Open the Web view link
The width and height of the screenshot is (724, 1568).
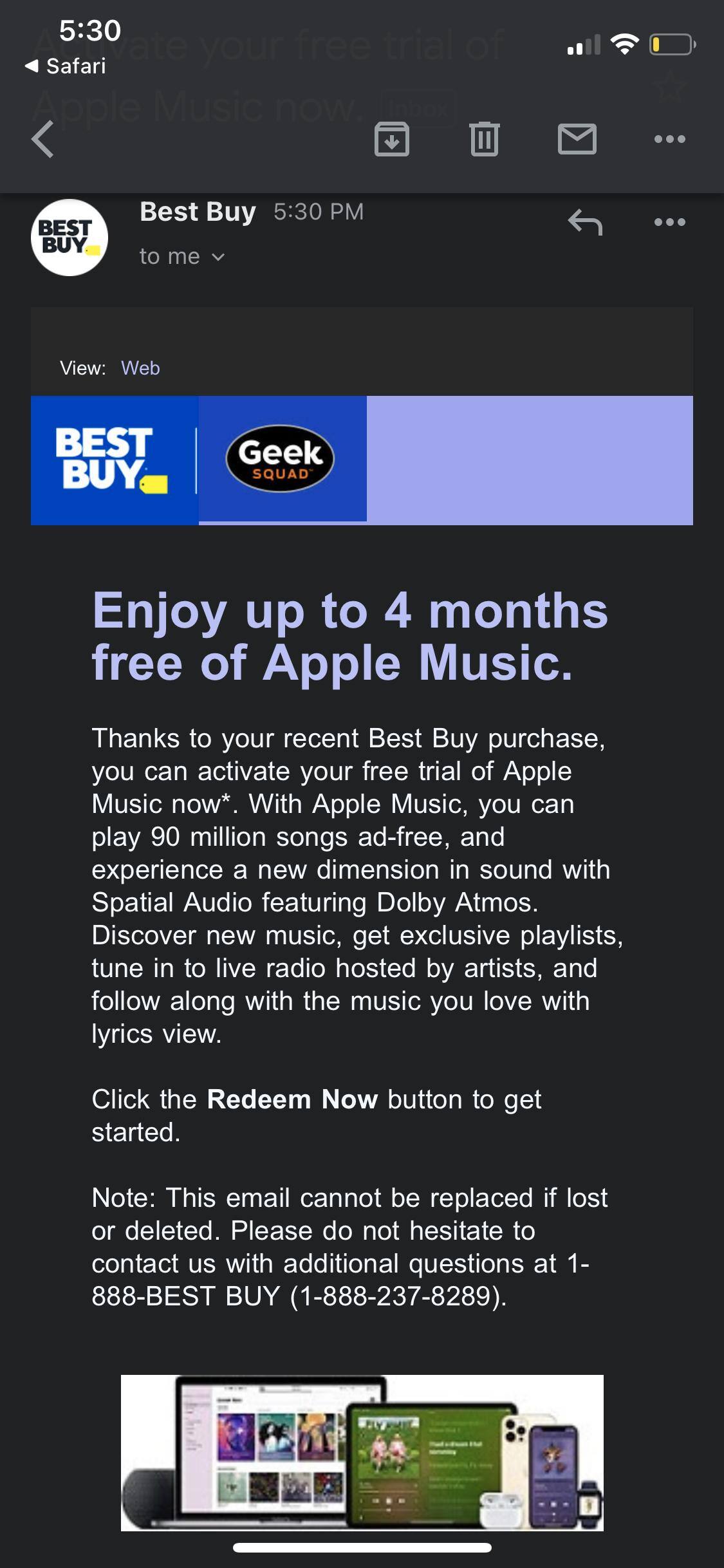[x=140, y=368]
